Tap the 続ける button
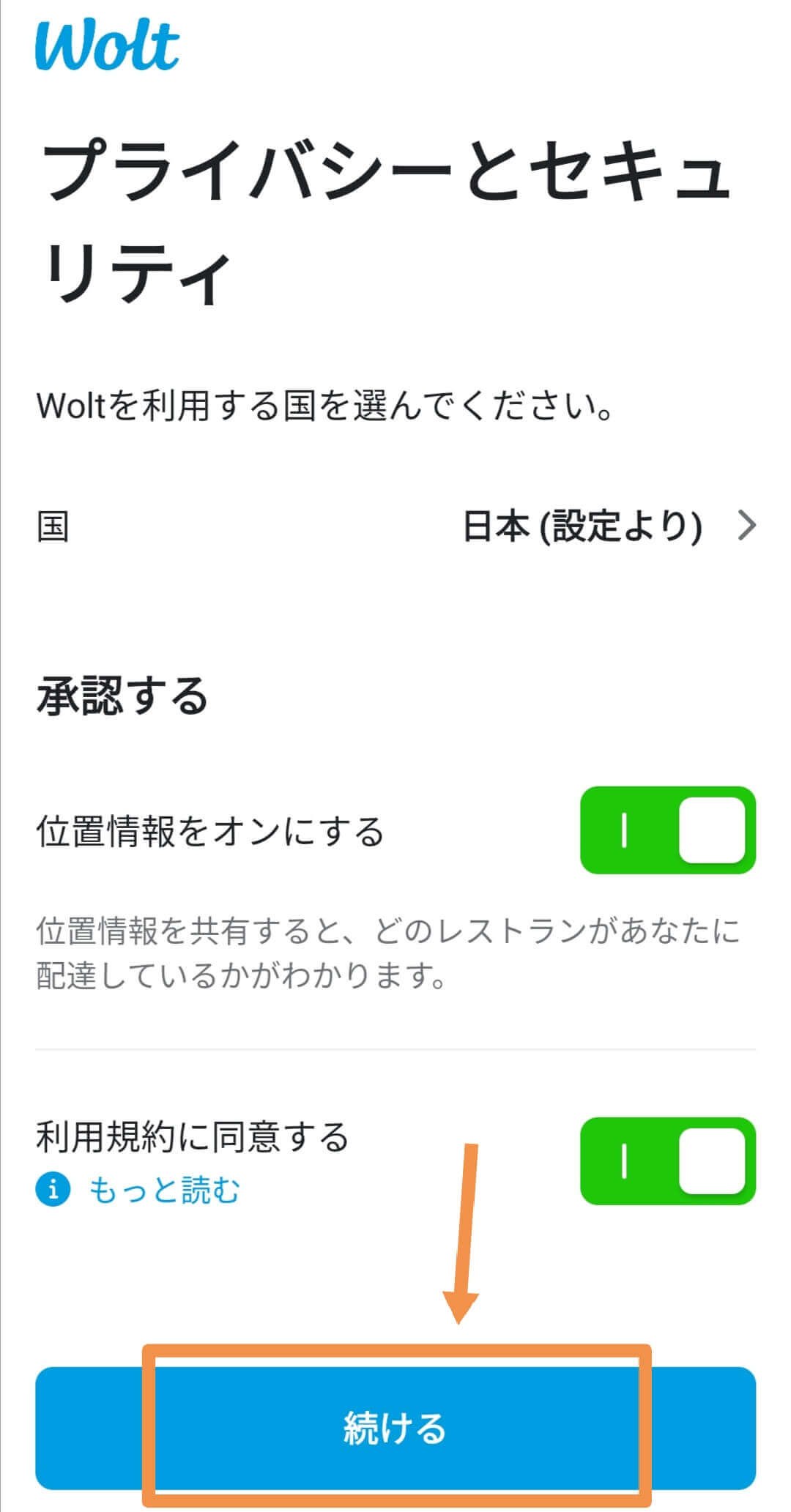 395,1429
